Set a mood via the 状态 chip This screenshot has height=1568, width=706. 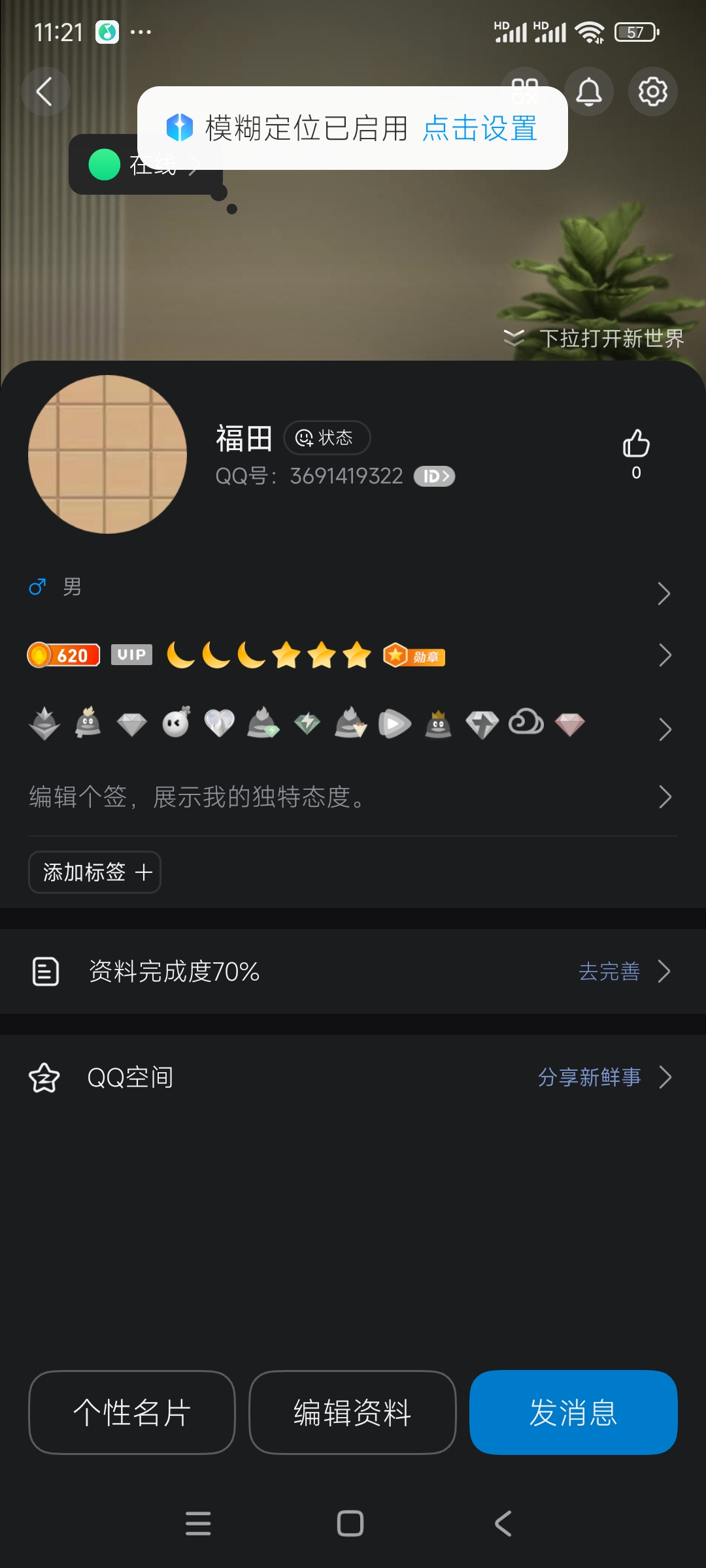327,438
